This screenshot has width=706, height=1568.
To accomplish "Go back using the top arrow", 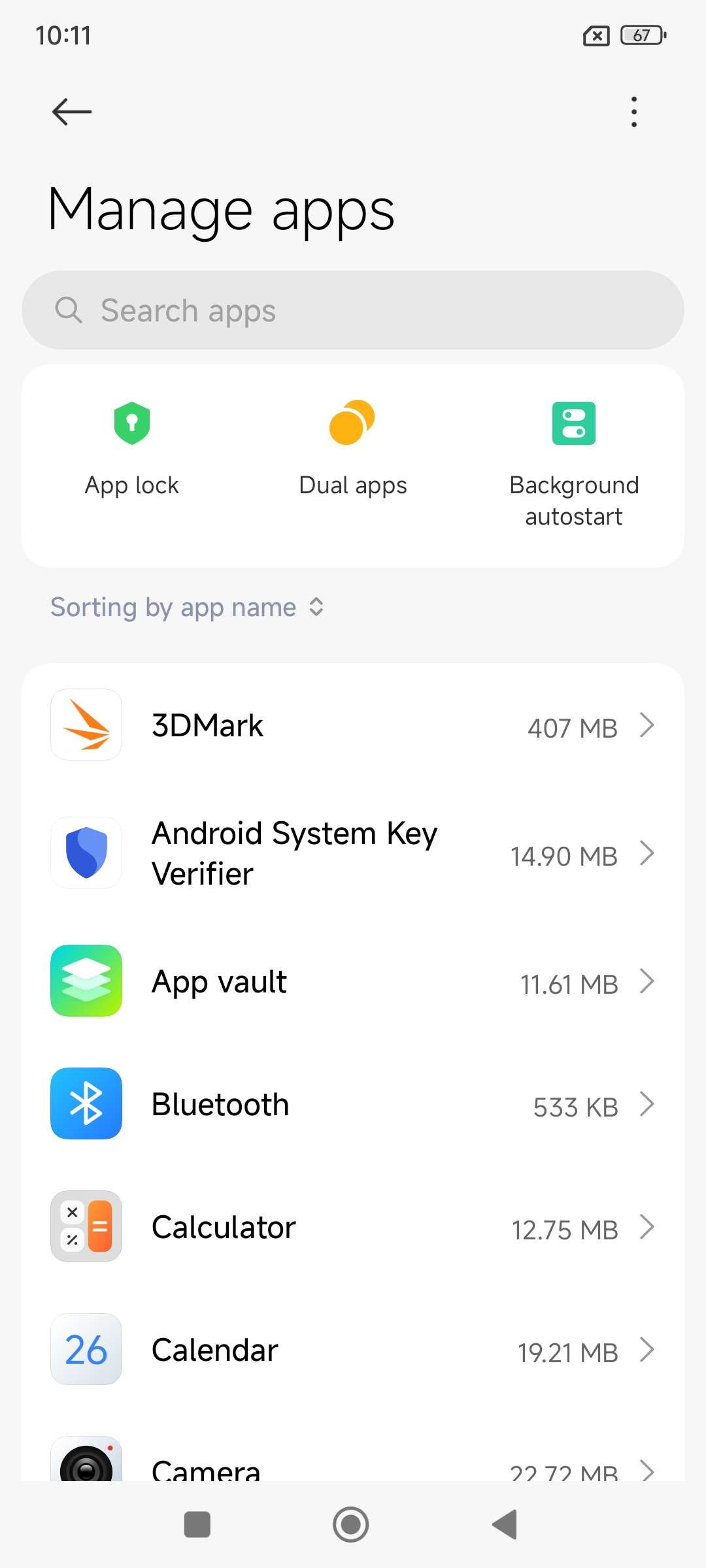I will pos(72,112).
